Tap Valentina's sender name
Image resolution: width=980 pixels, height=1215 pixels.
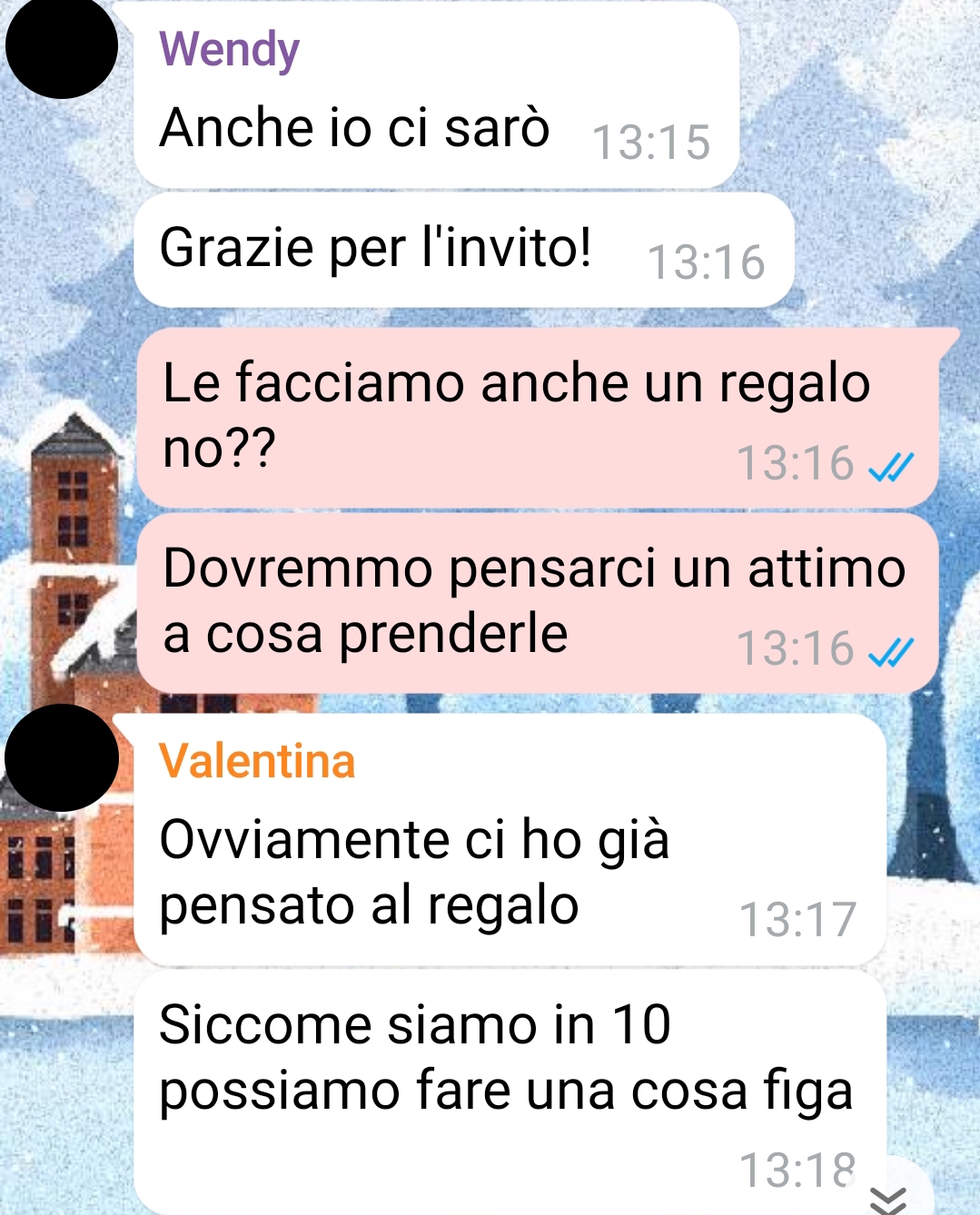pos(257,761)
